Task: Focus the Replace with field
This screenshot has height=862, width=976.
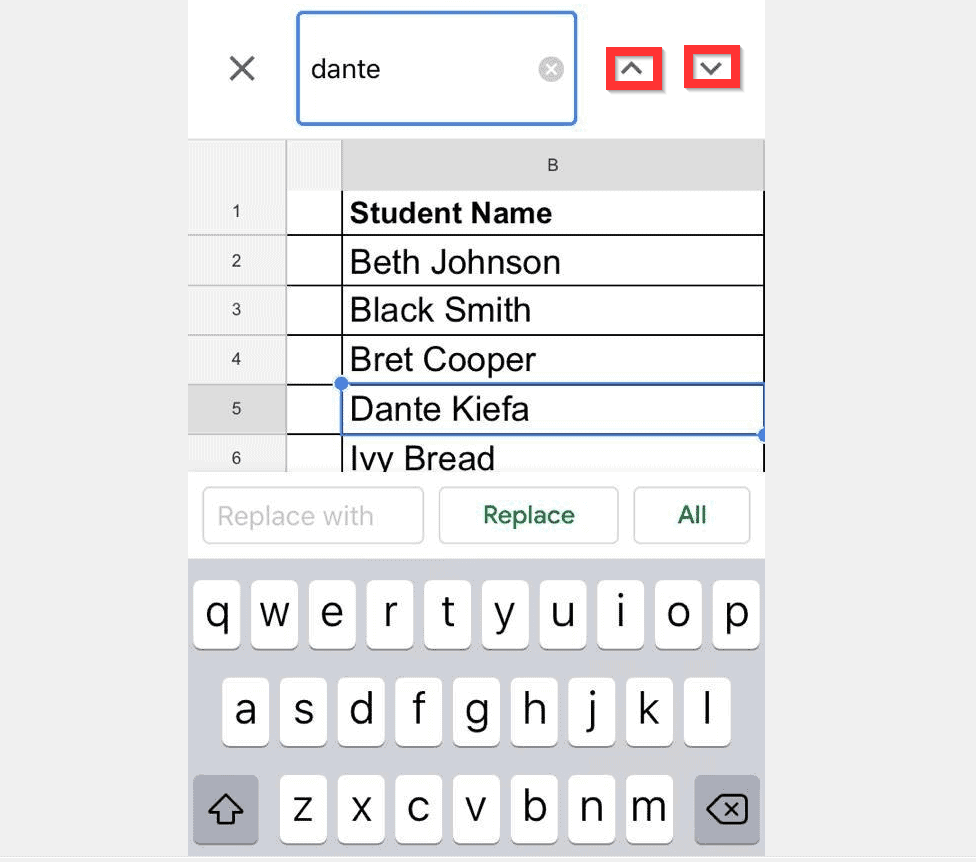Action: pos(312,516)
